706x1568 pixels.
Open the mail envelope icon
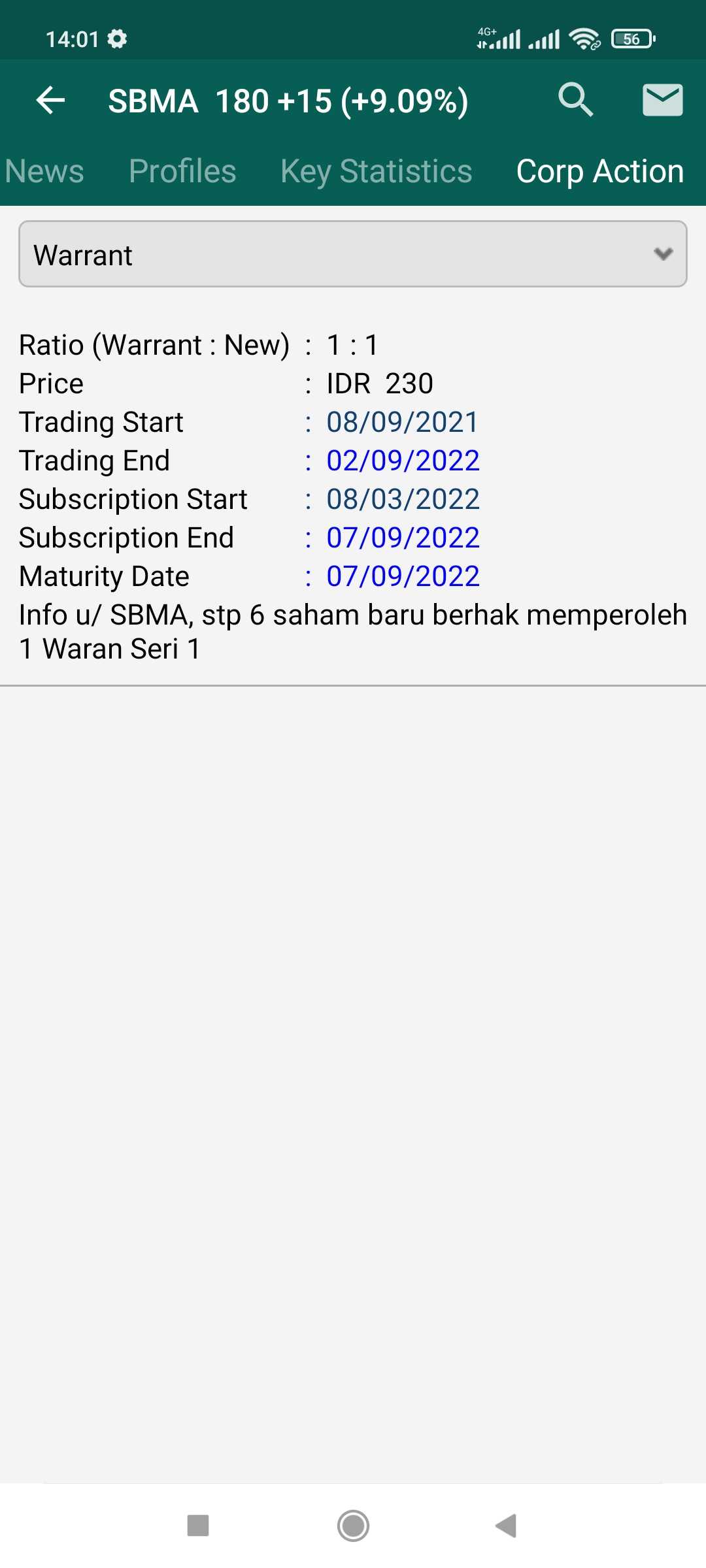tap(662, 100)
